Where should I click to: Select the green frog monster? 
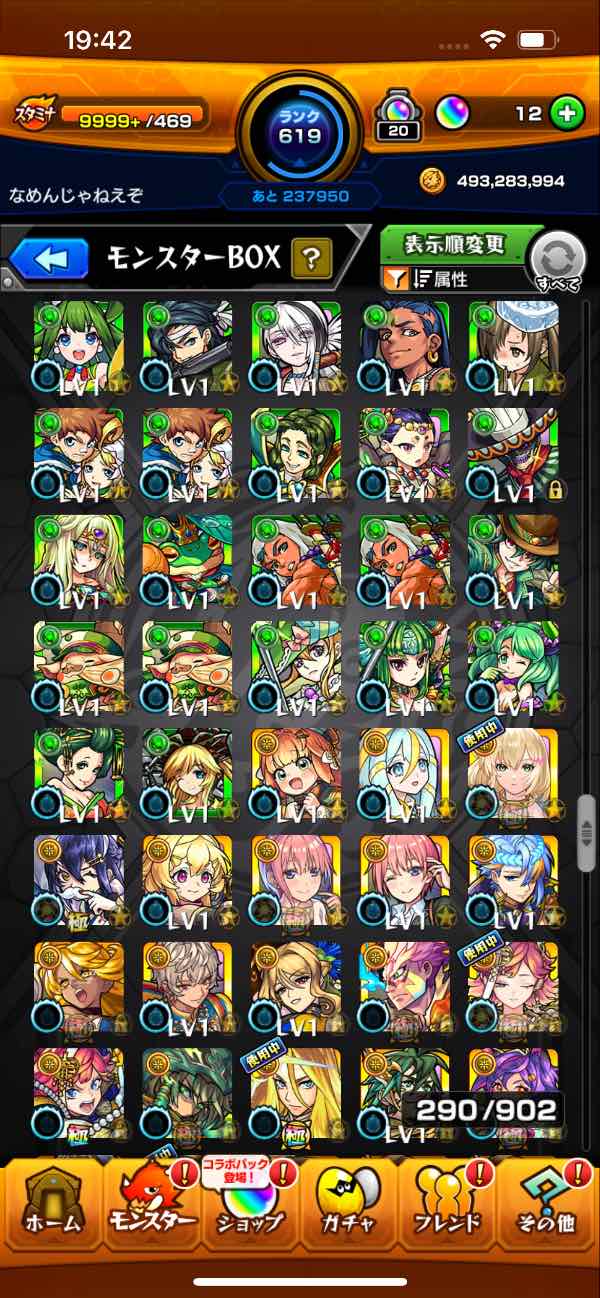point(187,560)
